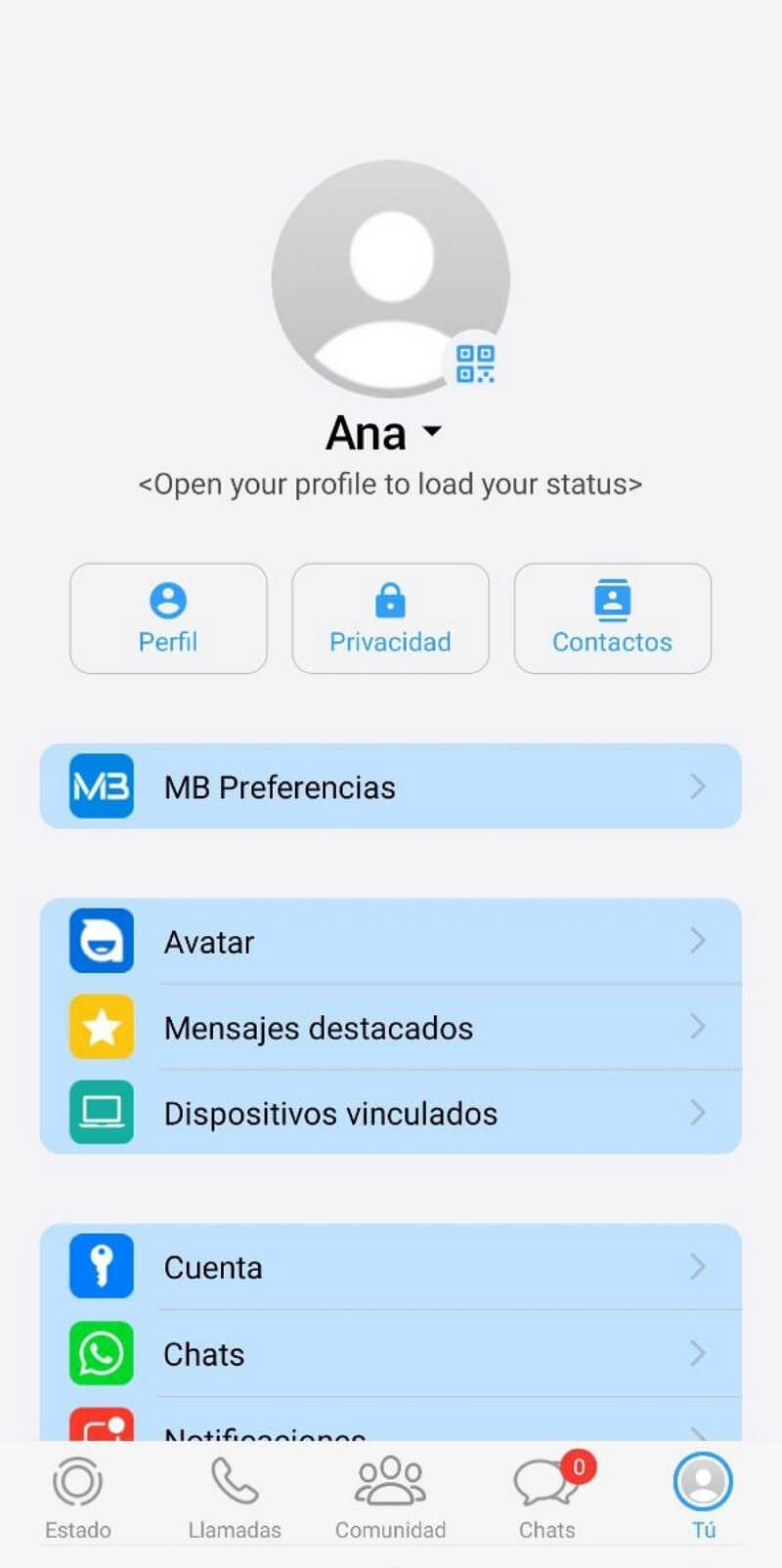Select the Avatar icon
Screen dimensions: 782x1568
click(x=101, y=941)
